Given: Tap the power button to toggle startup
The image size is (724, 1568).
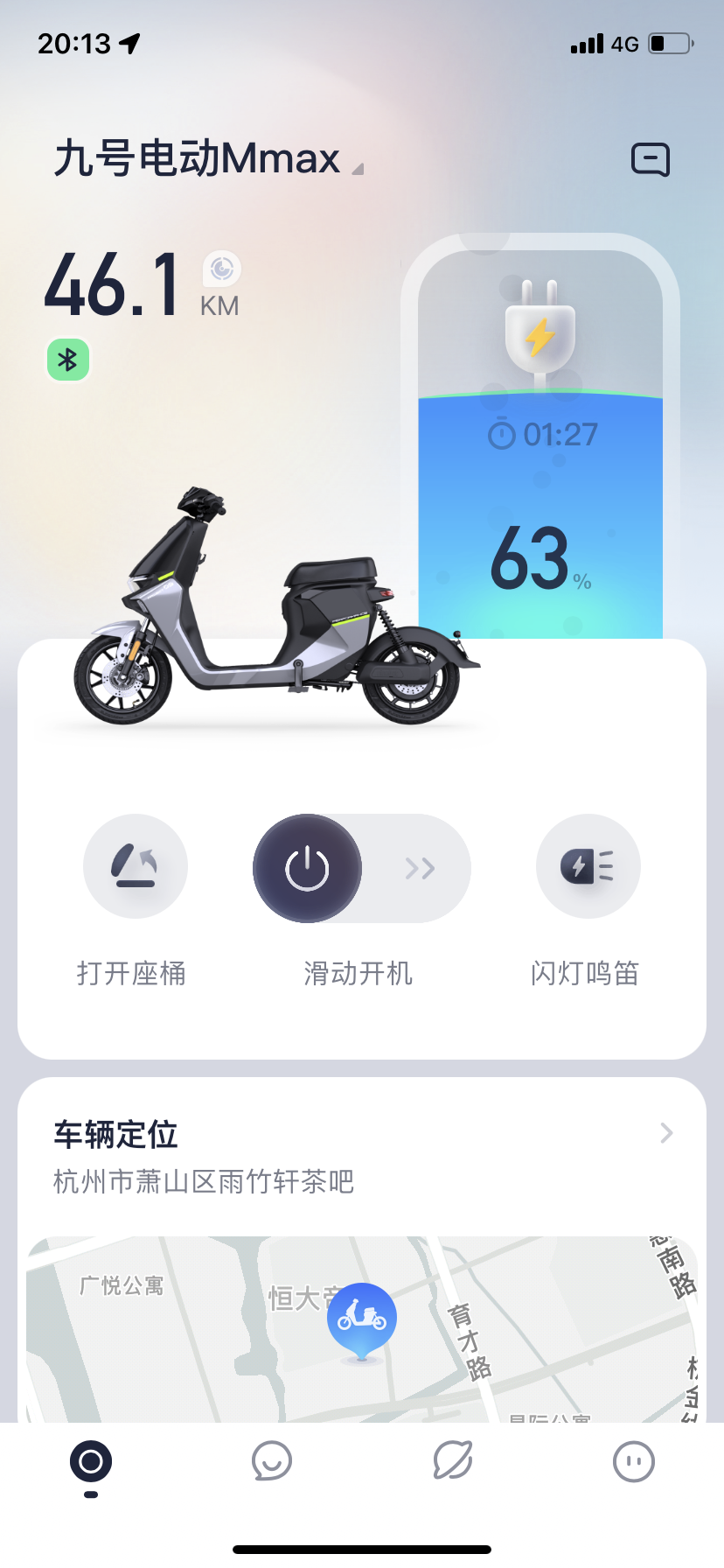Looking at the screenshot, I should (307, 868).
